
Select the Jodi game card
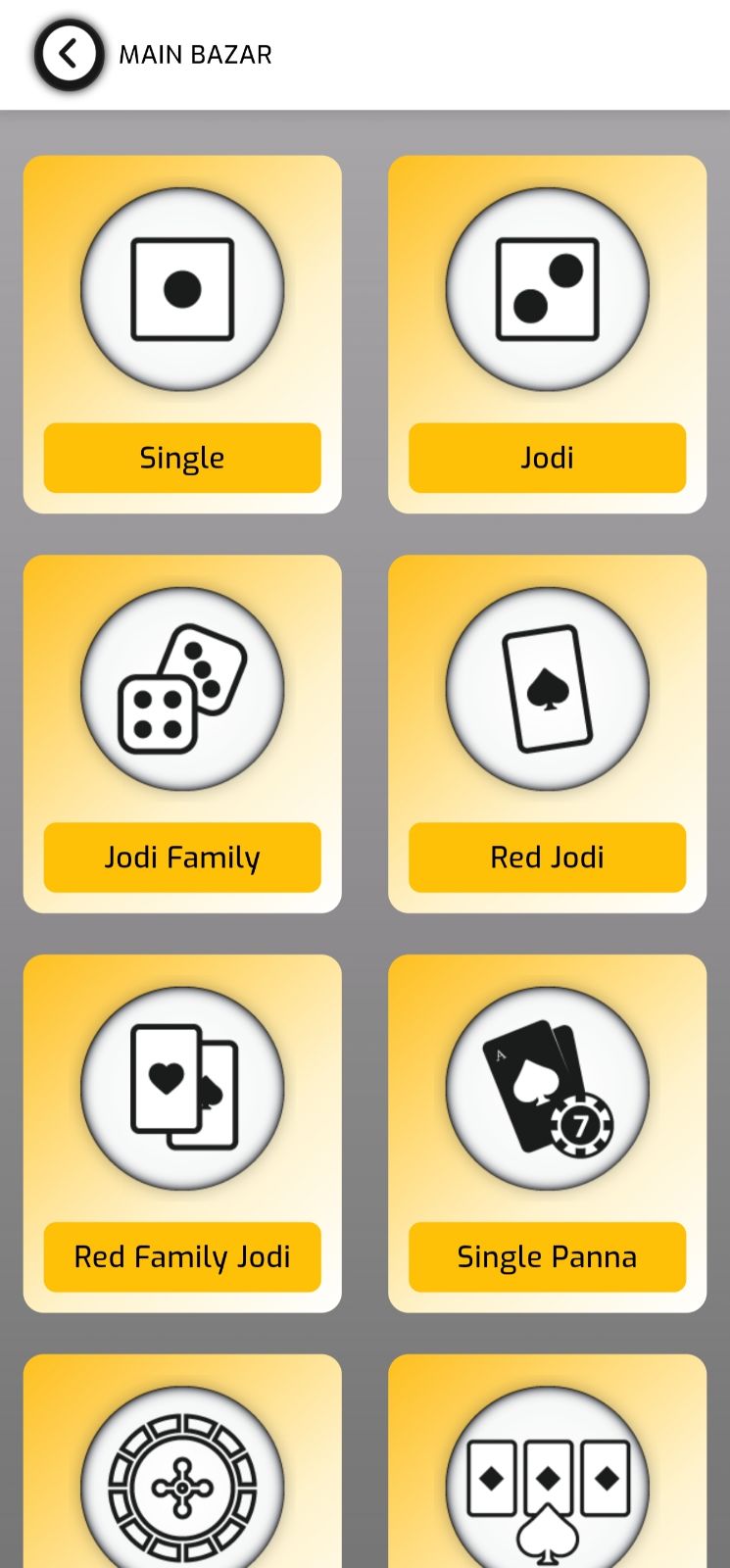click(547, 334)
